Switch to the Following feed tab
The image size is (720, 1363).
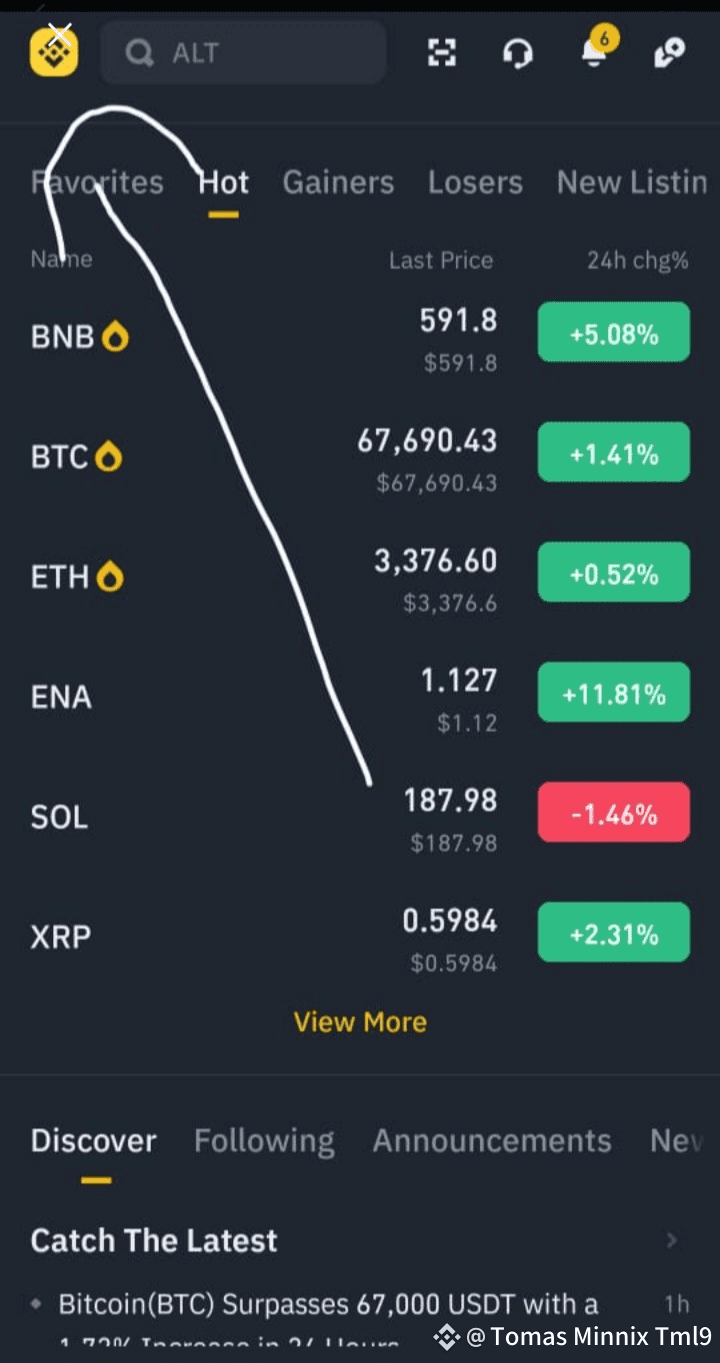[x=264, y=1141]
